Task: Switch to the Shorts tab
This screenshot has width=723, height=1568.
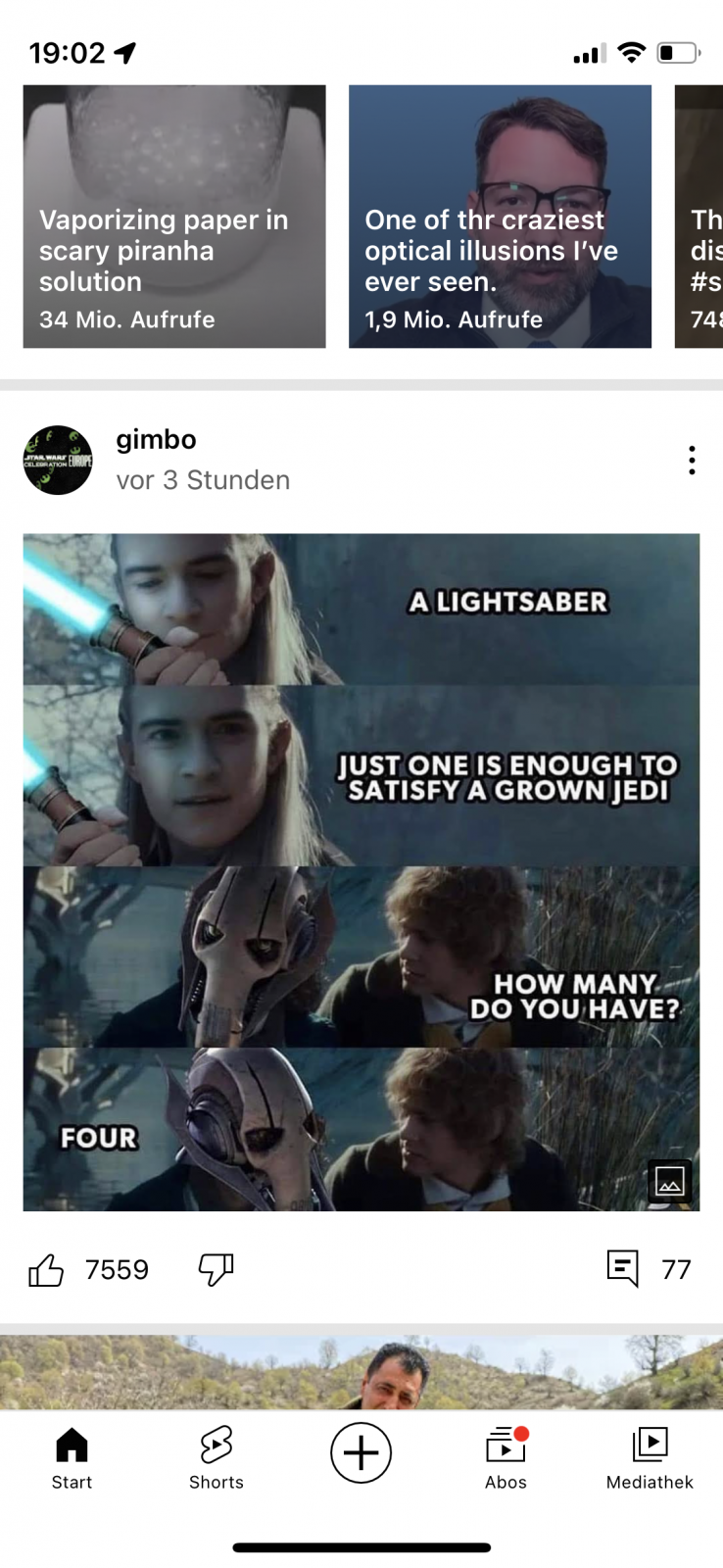Action: click(x=217, y=1459)
